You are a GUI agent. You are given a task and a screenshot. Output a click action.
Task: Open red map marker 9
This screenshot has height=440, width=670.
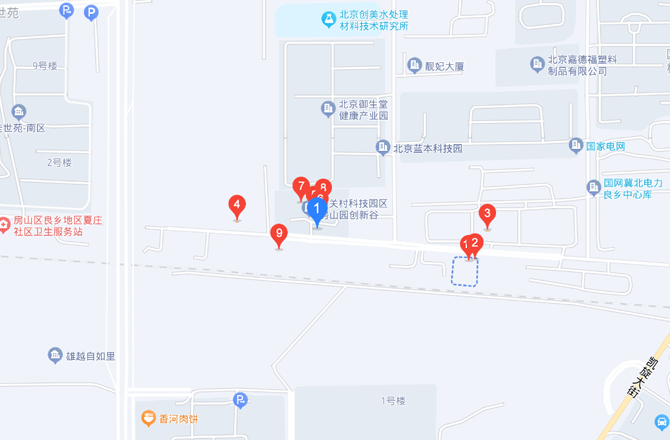click(279, 234)
